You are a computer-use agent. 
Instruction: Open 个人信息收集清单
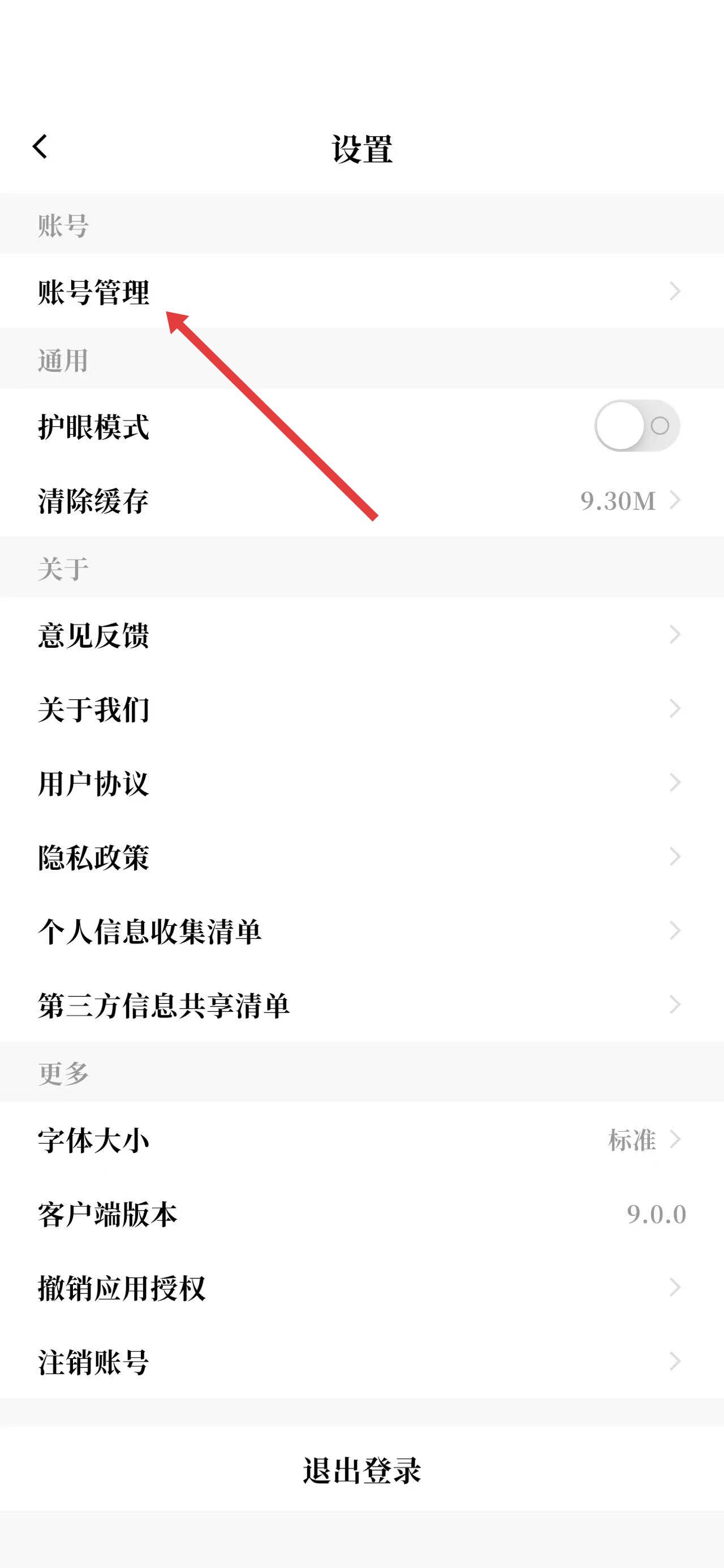tap(361, 931)
